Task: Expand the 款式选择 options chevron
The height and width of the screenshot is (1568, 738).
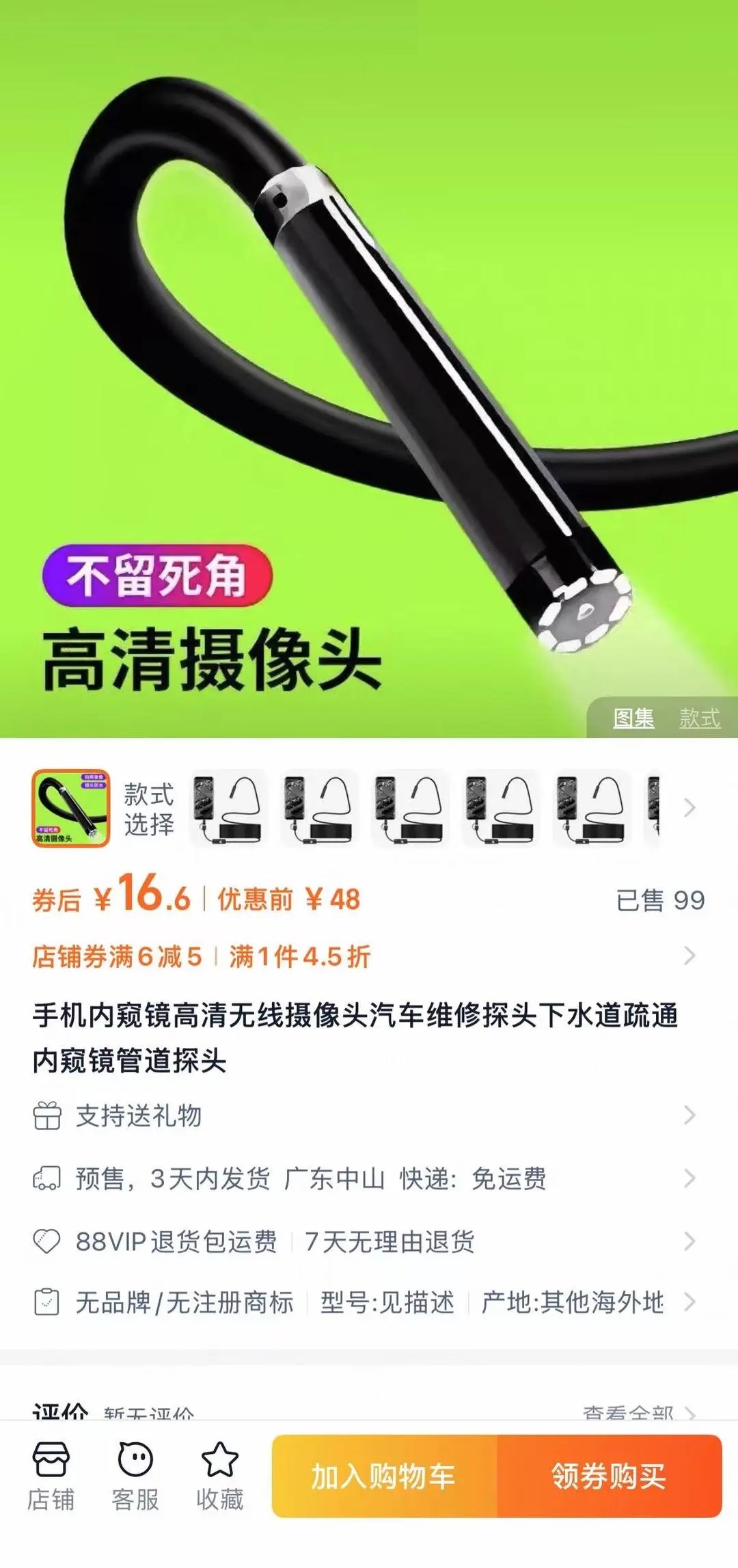Action: pos(689,808)
